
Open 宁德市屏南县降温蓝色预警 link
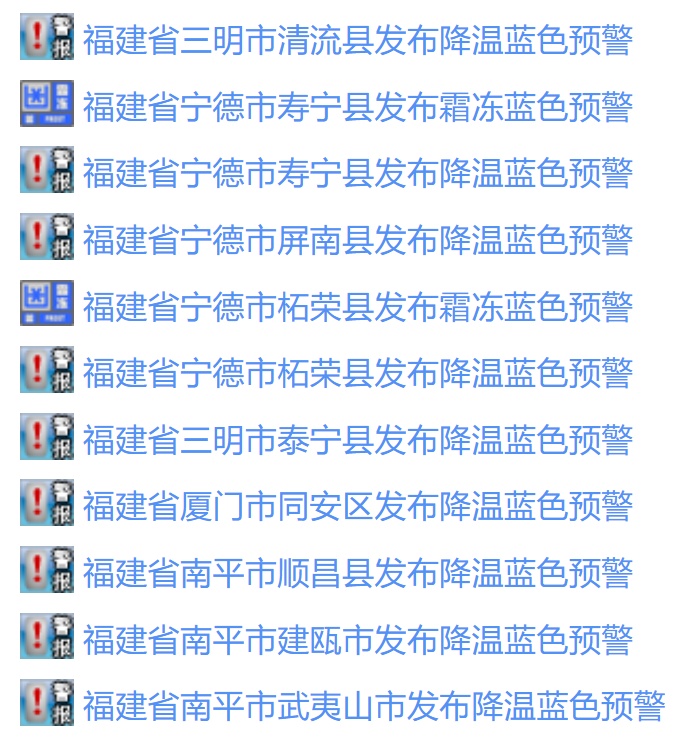coord(357,240)
